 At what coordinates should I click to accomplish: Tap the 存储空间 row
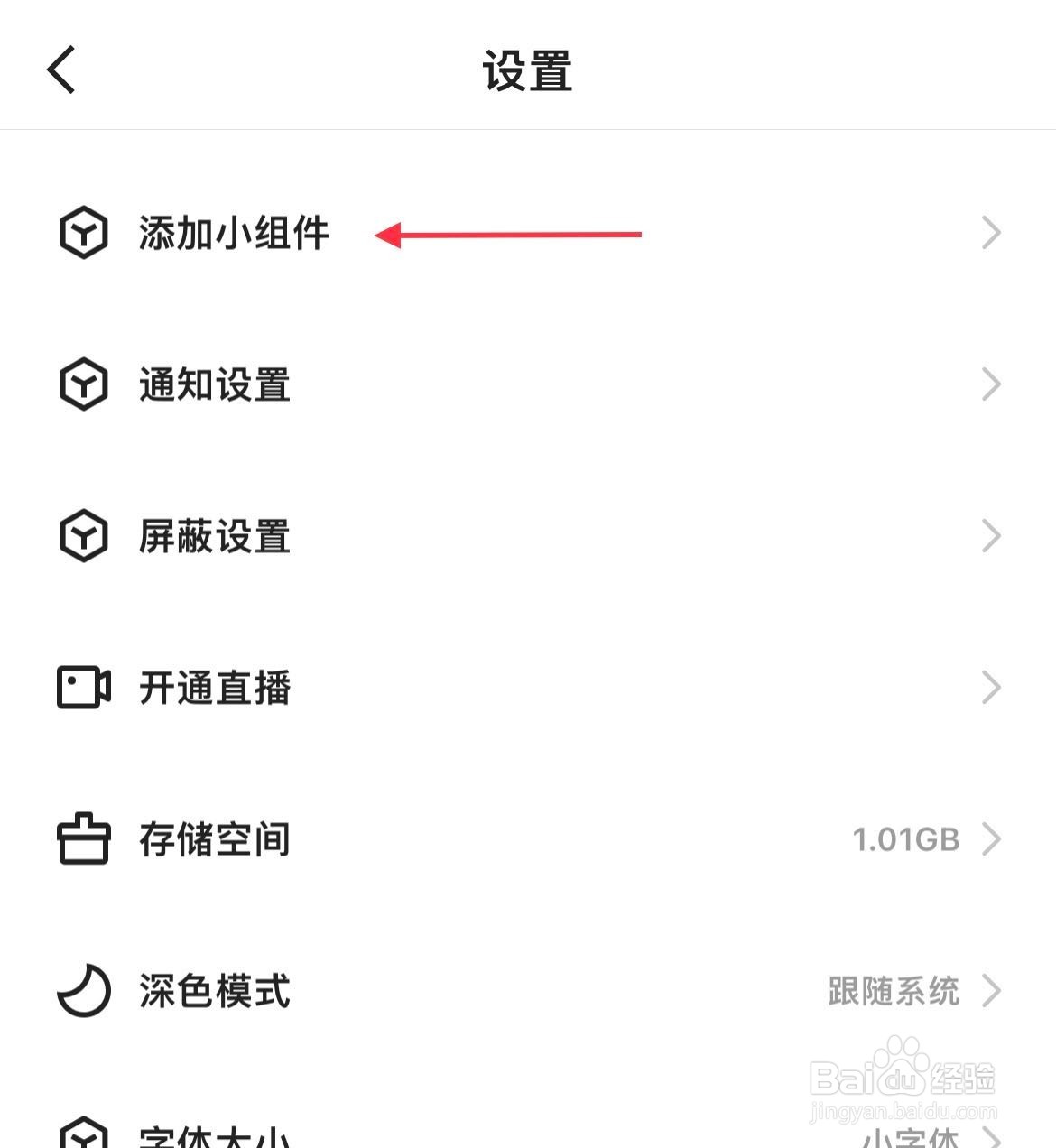pyautogui.click(x=217, y=839)
